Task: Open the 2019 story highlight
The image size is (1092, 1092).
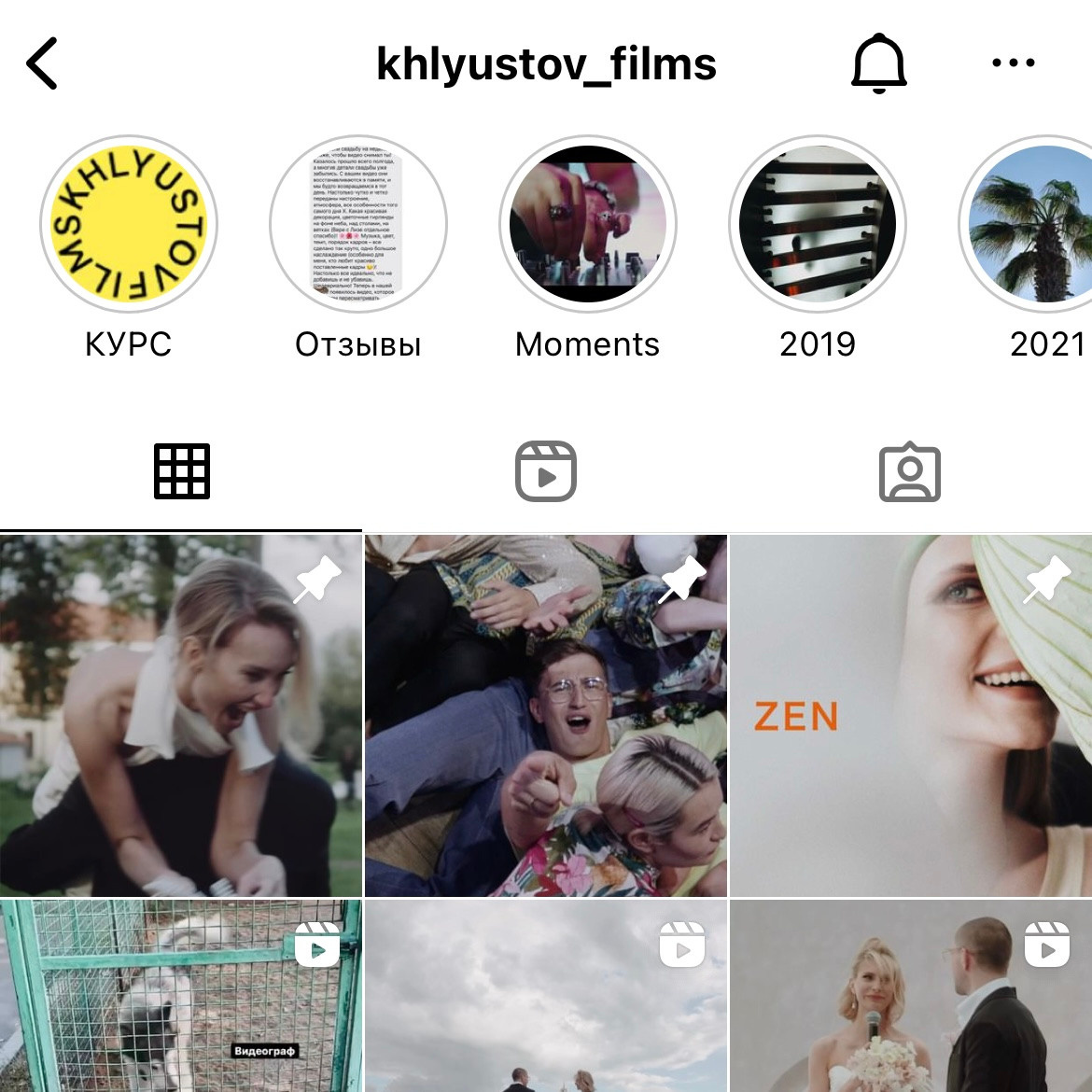Action: point(818,225)
